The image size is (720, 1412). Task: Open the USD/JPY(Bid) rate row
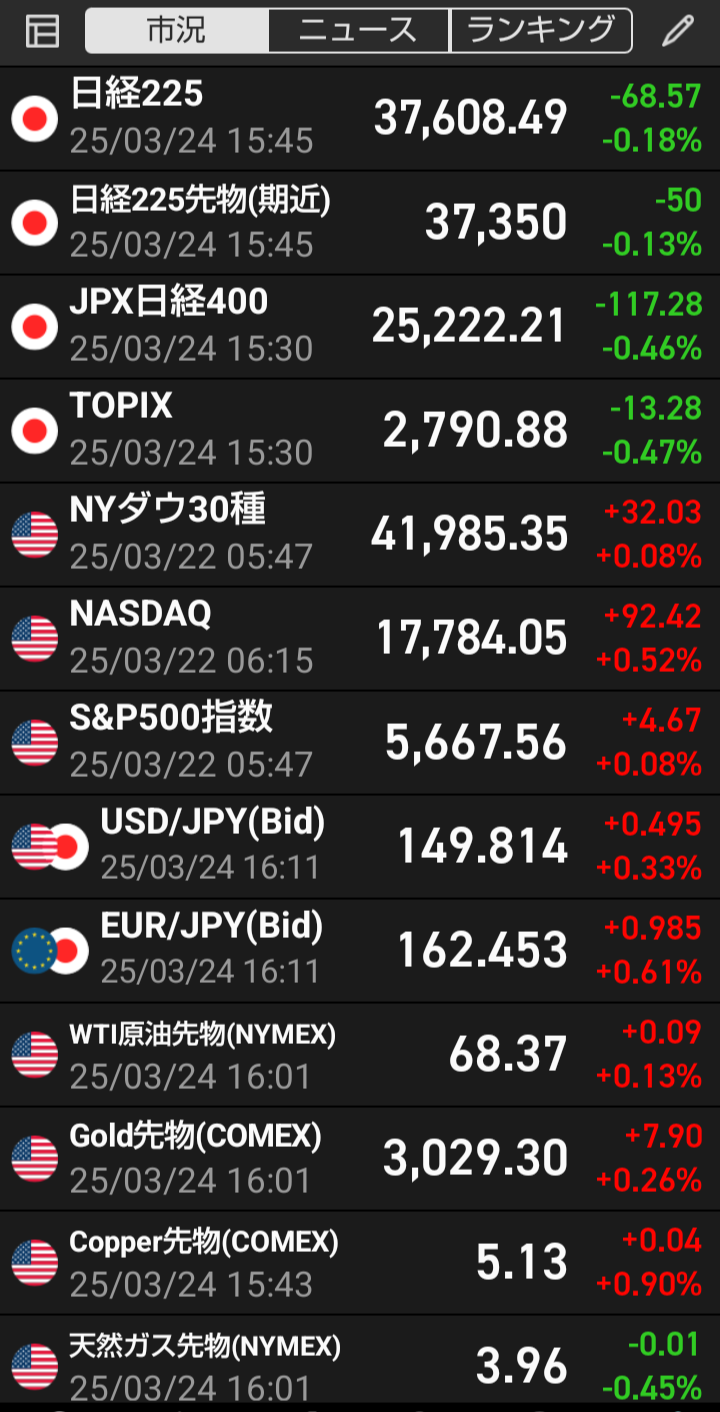pyautogui.click(x=360, y=847)
